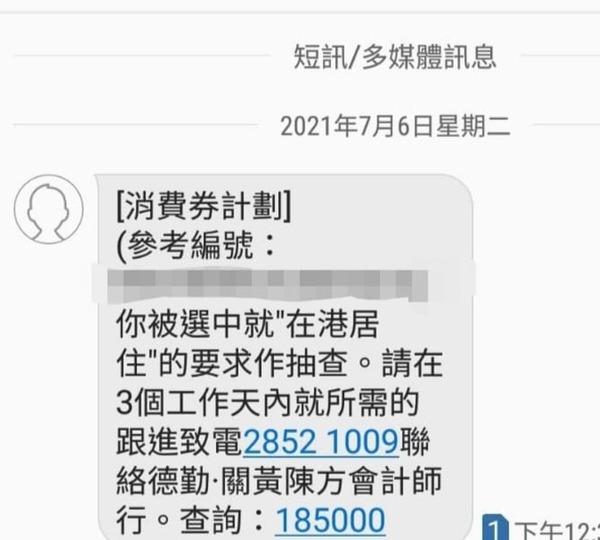Call the linked number 2852 1009
The height and width of the screenshot is (540, 600).
[320, 442]
